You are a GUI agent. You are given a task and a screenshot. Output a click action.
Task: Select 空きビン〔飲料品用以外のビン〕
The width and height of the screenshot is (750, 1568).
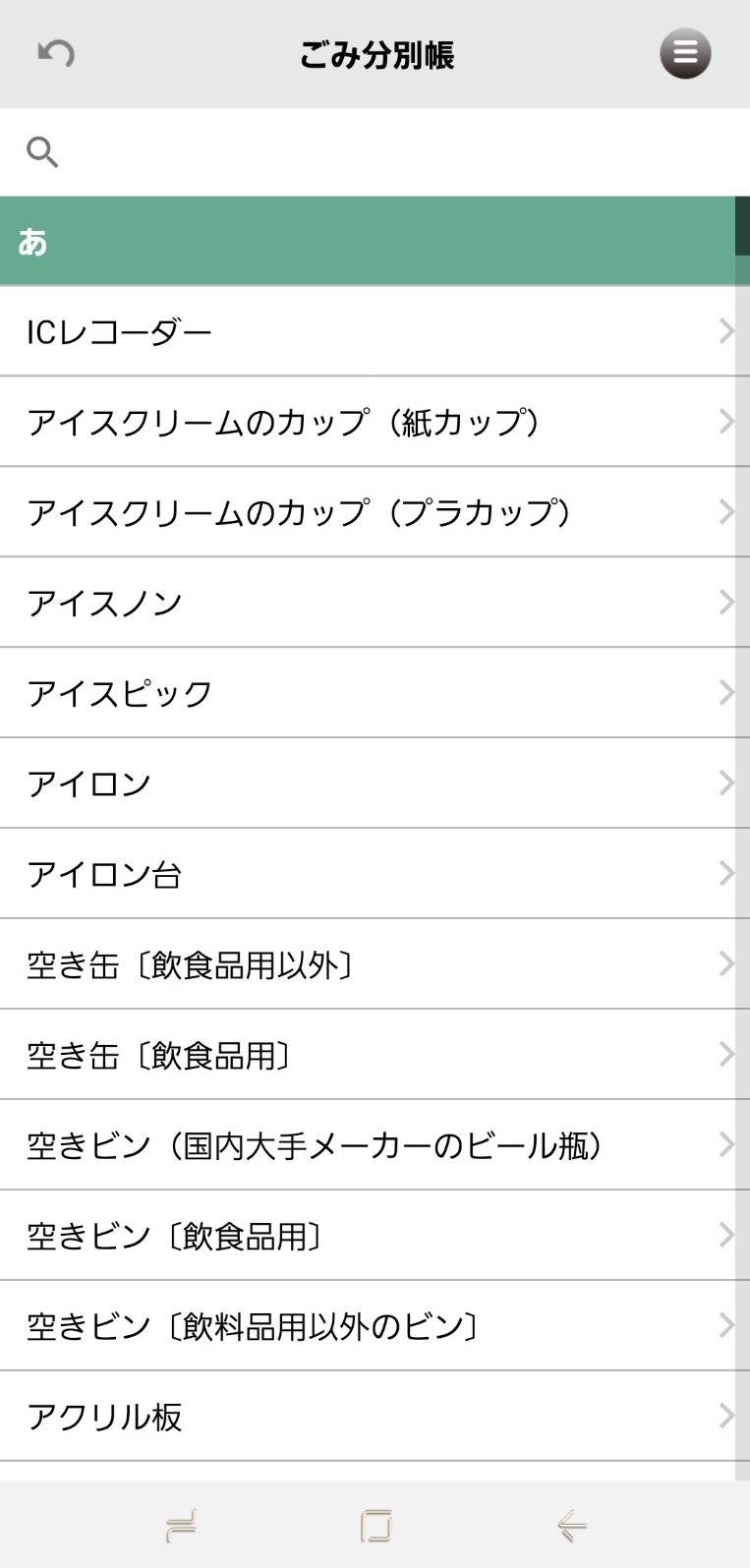(368, 1326)
